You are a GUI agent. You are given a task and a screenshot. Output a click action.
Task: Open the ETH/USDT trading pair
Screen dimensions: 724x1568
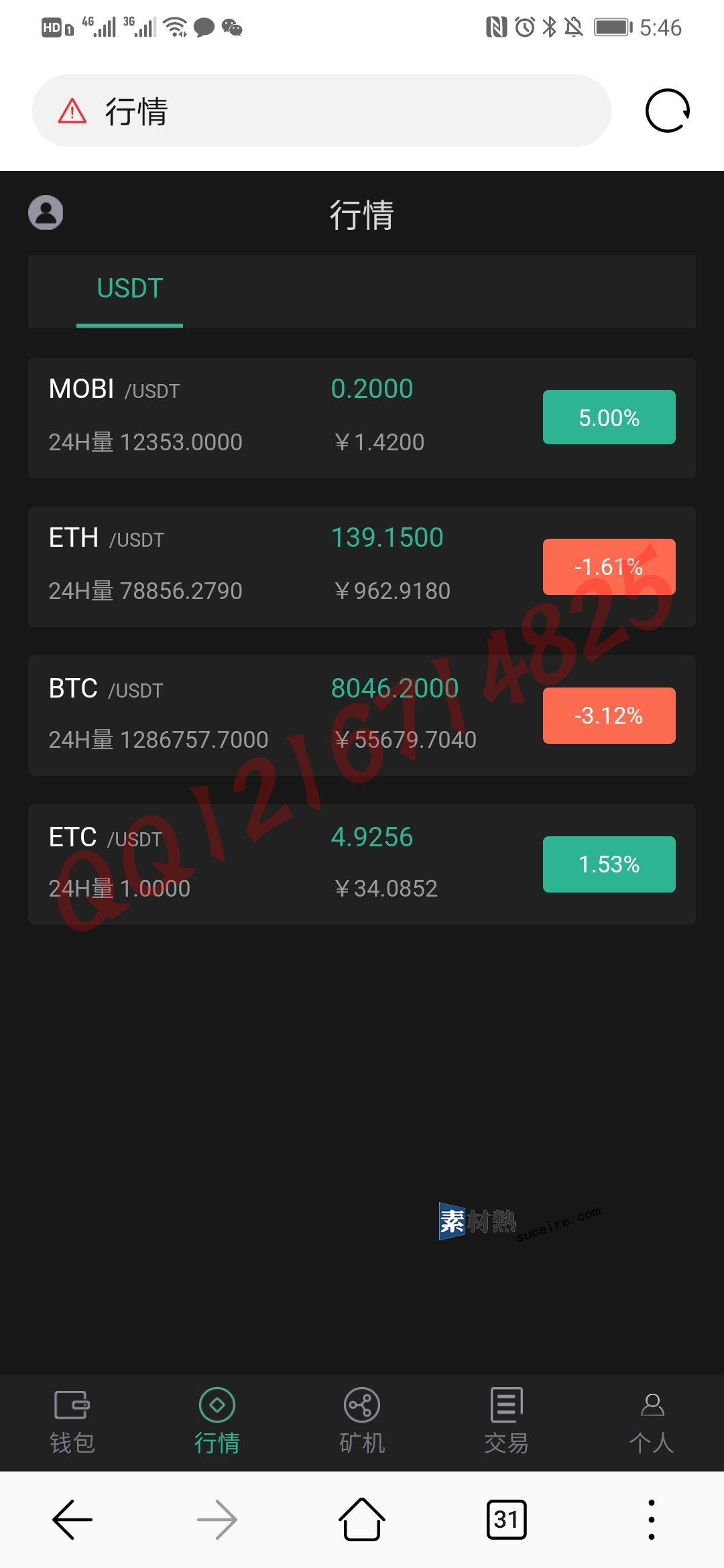click(x=362, y=567)
